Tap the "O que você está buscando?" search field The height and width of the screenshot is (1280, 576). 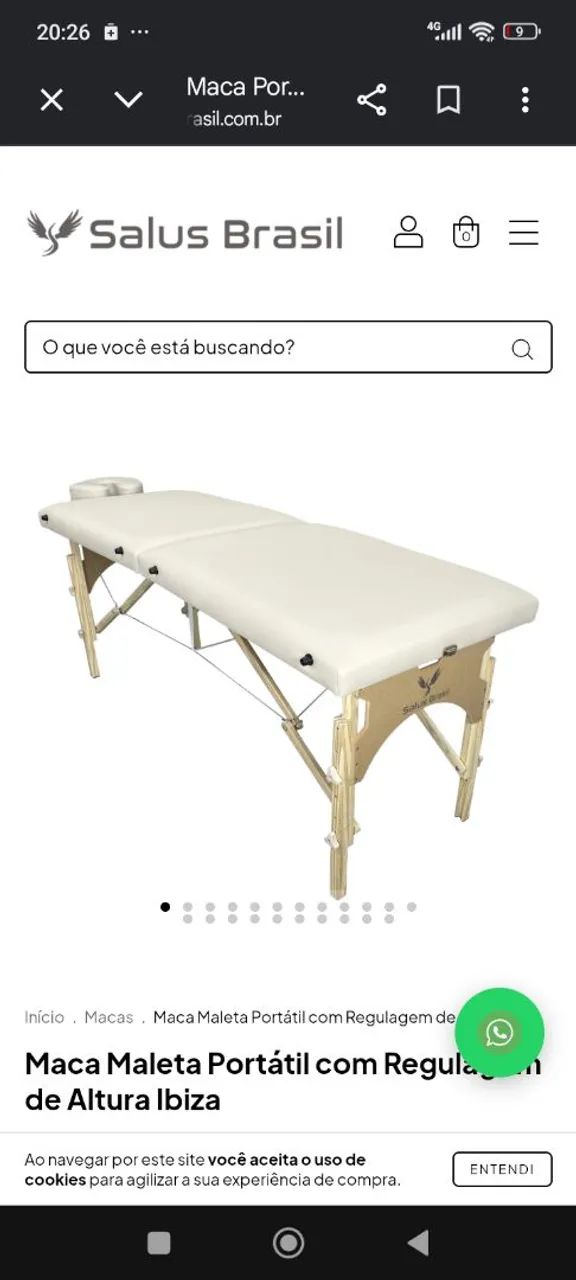click(x=288, y=347)
